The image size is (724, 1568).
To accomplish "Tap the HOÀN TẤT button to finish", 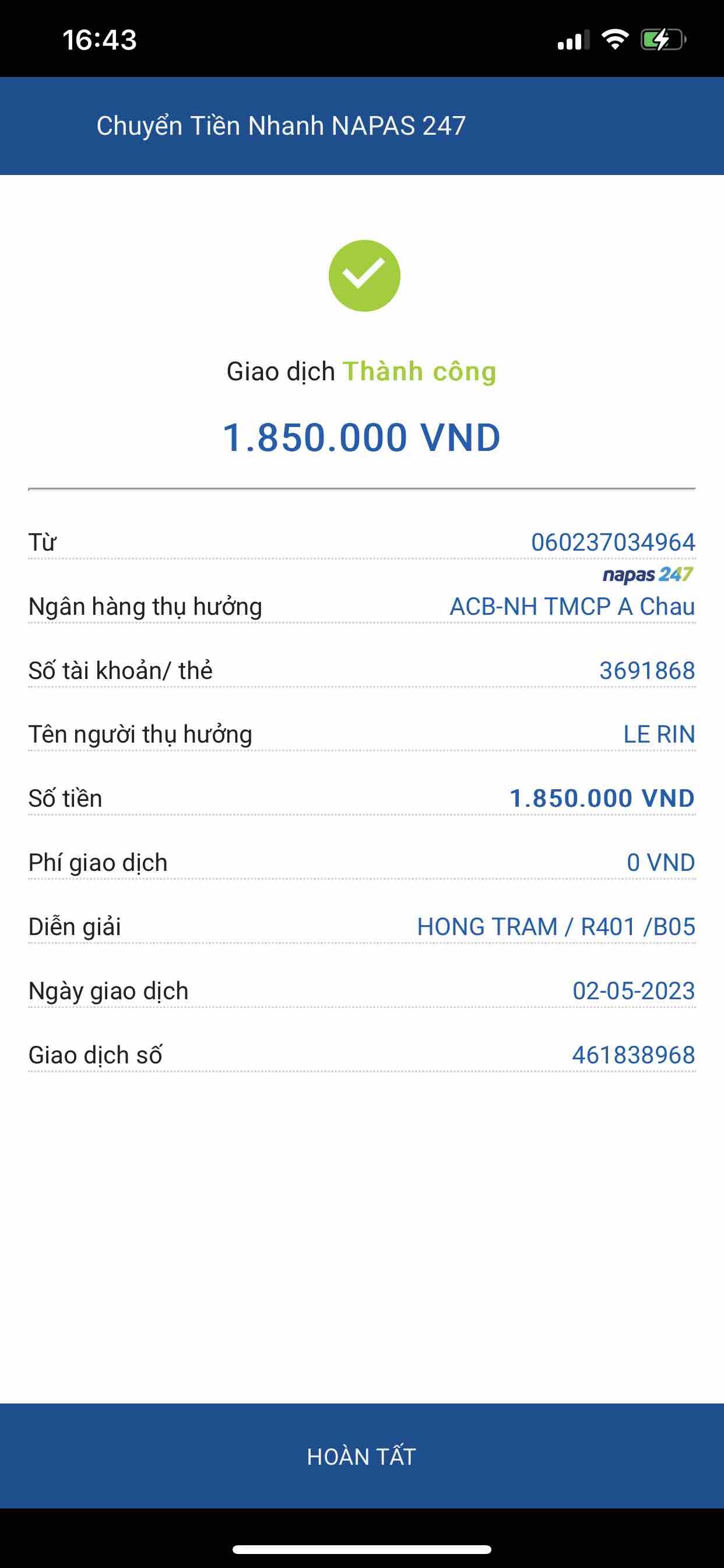I will [x=362, y=1456].
